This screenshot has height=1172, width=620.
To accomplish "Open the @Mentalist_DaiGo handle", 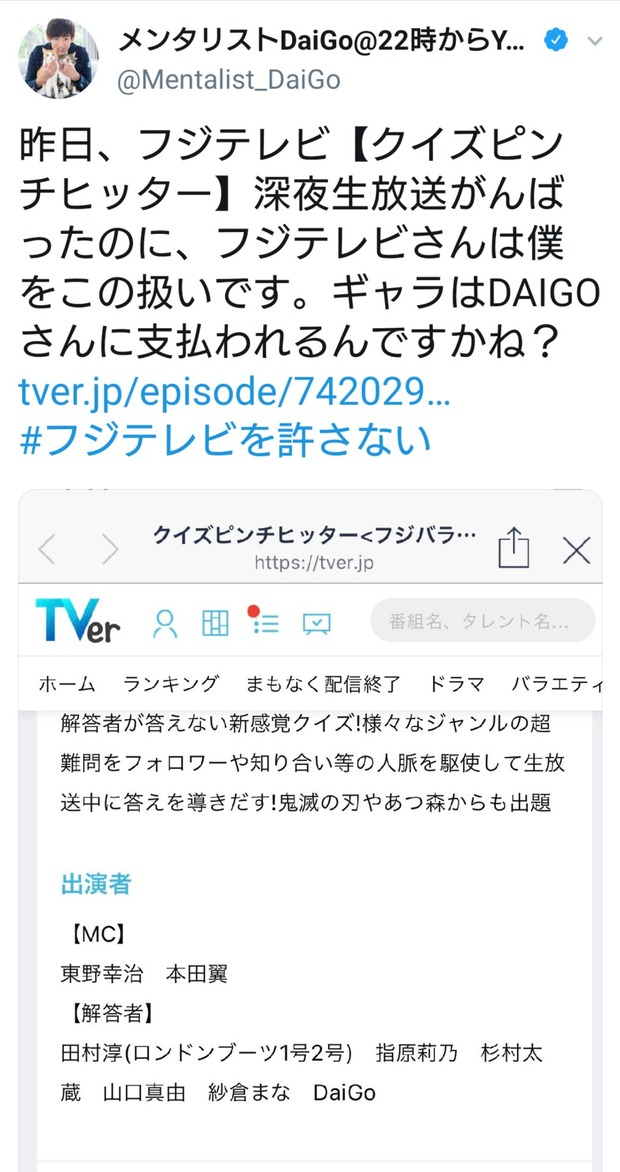I will point(229,80).
